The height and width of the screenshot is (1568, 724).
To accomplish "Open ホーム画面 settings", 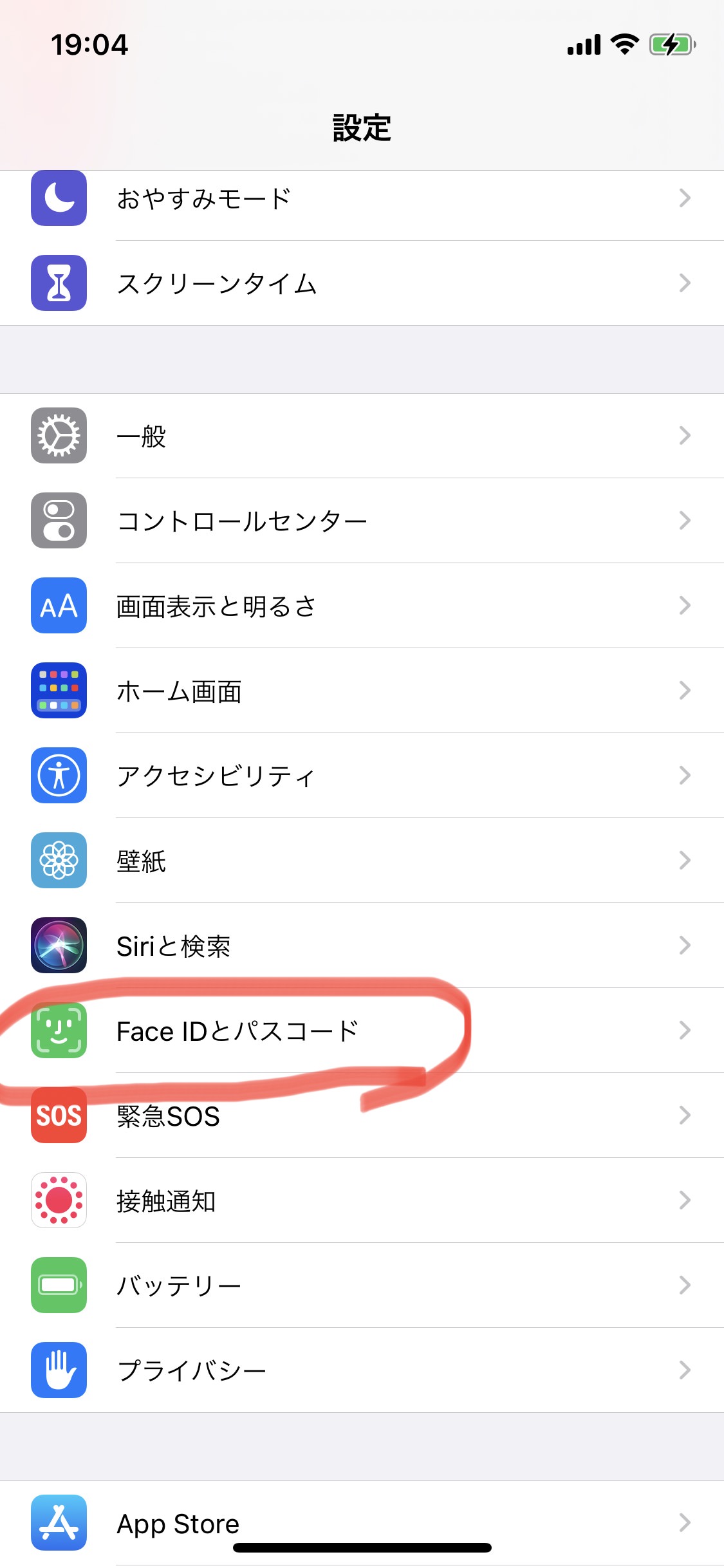I will (x=362, y=691).
